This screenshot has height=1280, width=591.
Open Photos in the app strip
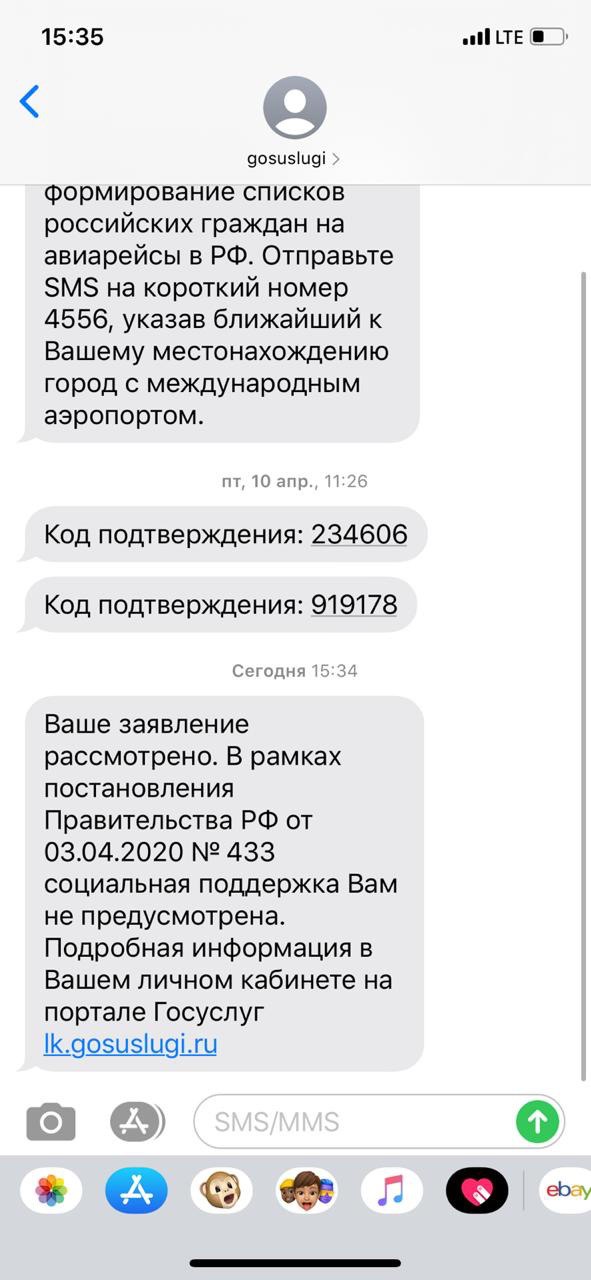pos(51,1191)
